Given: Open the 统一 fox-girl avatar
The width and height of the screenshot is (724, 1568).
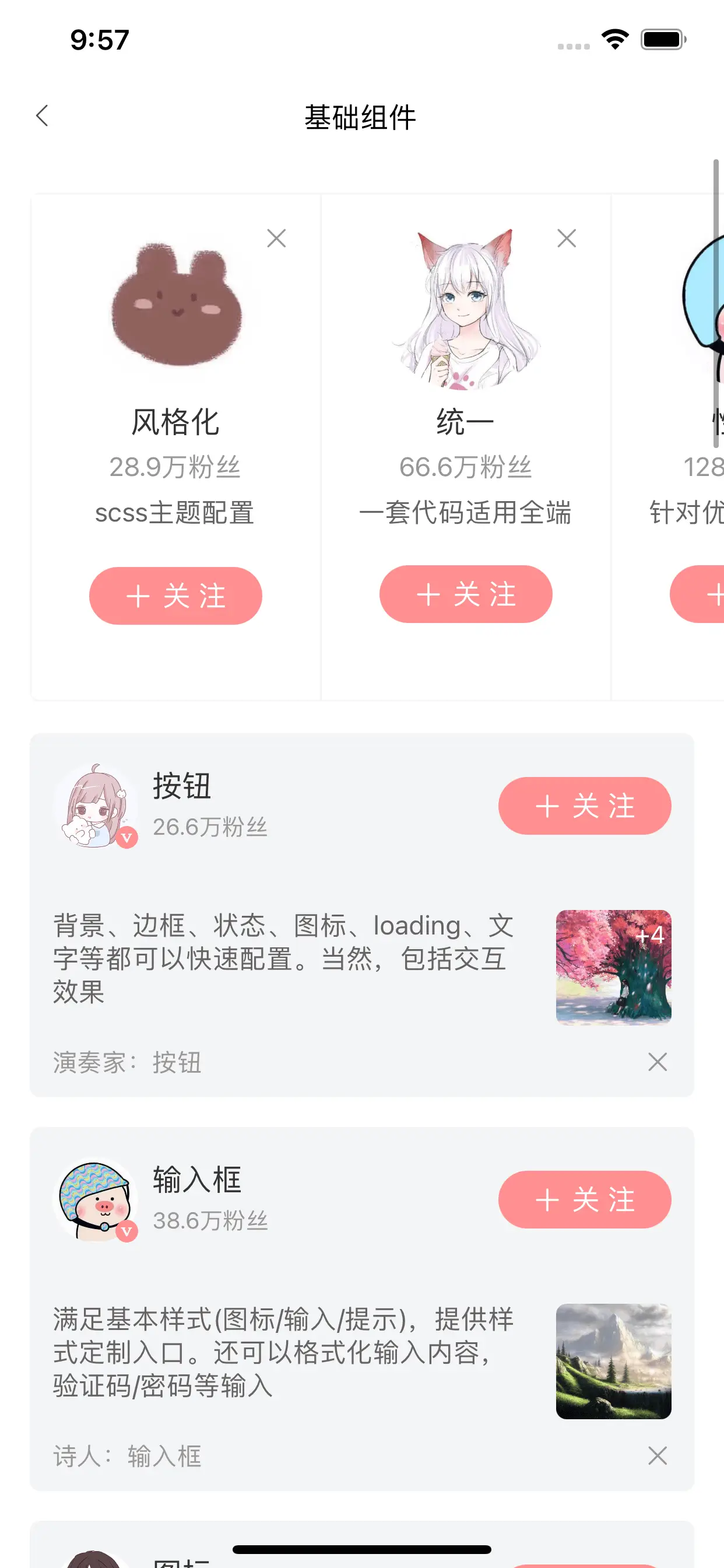Looking at the screenshot, I should tap(465, 307).
